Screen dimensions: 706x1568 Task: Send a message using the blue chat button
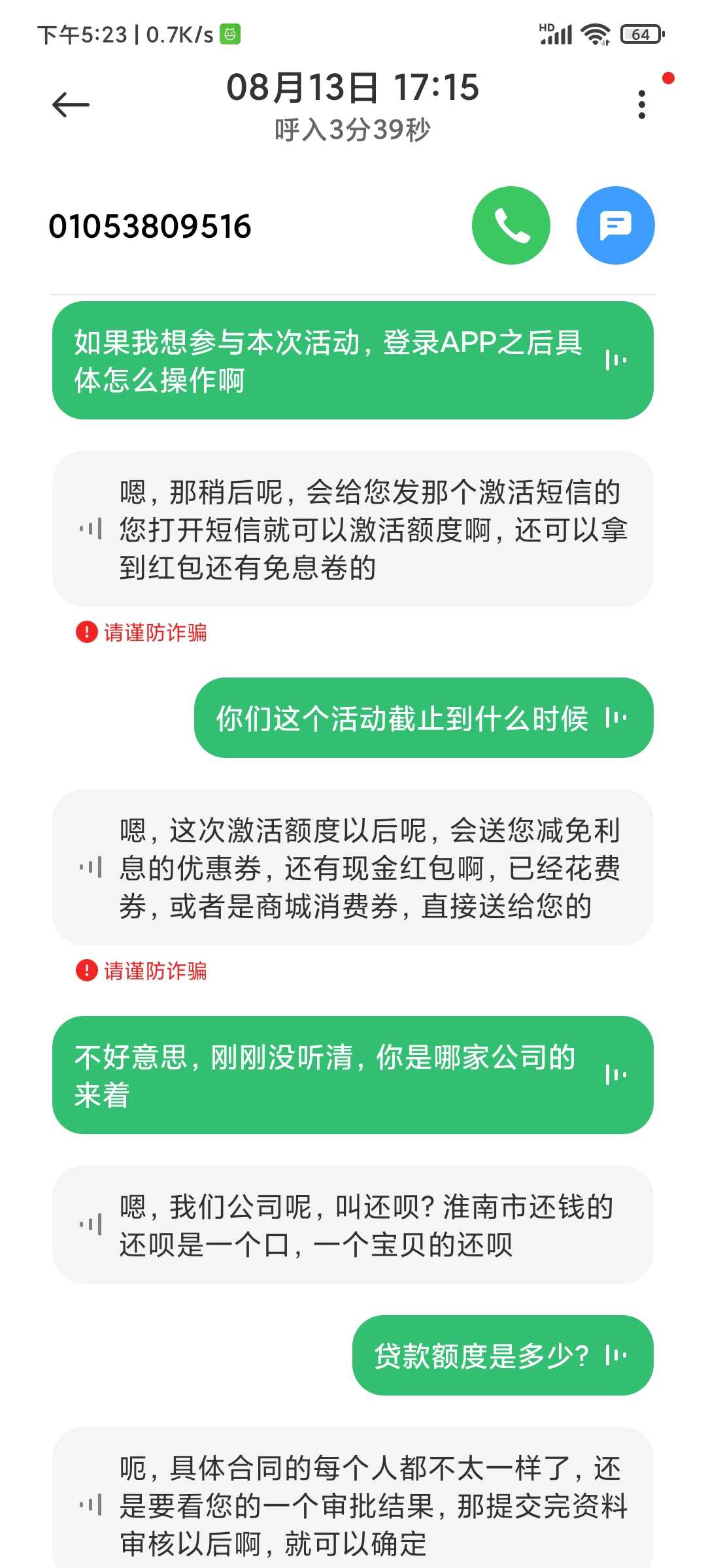point(616,225)
